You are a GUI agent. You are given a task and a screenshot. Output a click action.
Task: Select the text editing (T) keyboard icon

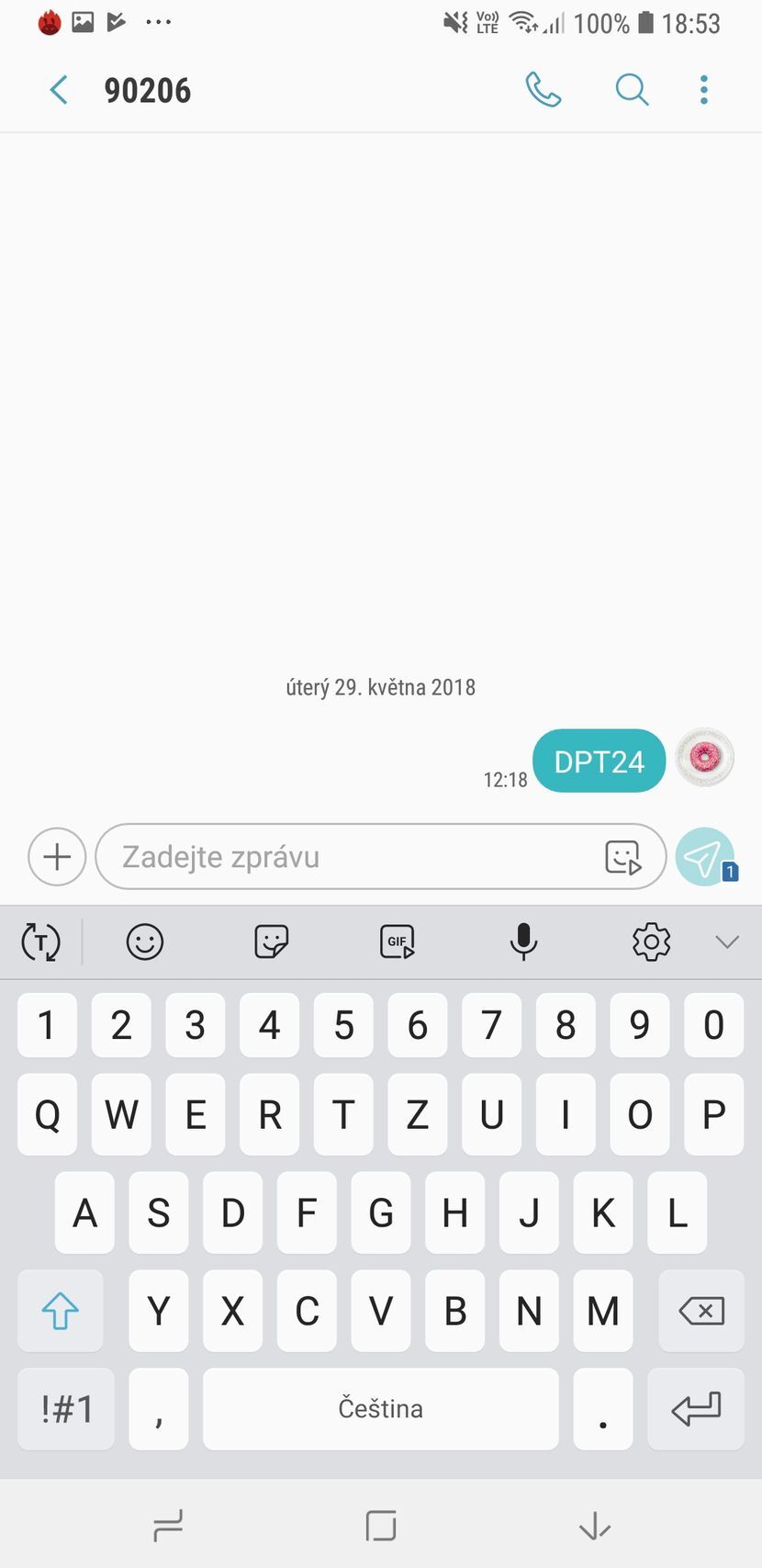40,942
